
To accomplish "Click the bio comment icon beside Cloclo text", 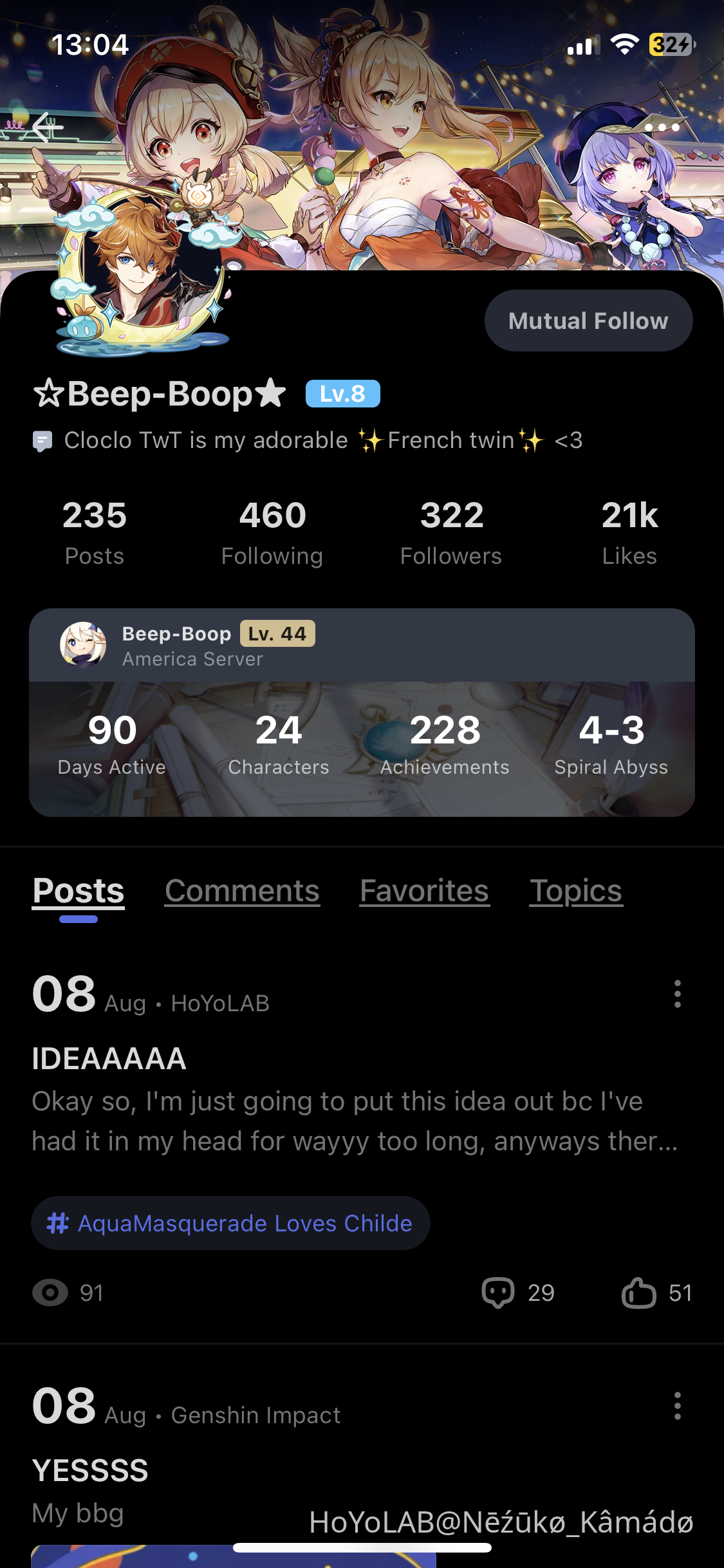I will coord(42,440).
